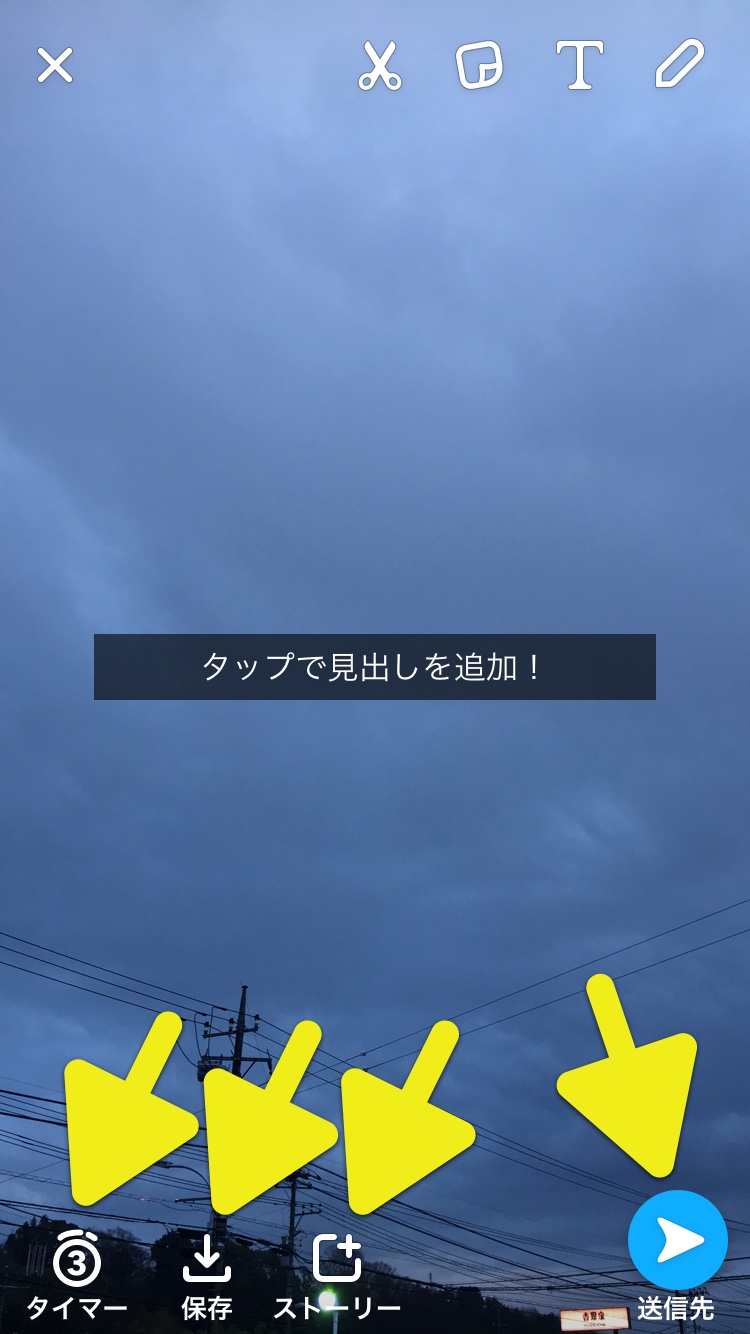Viewport: 750px width, 1334px height.
Task: Discard the snap with the X icon
Action: click(55, 66)
